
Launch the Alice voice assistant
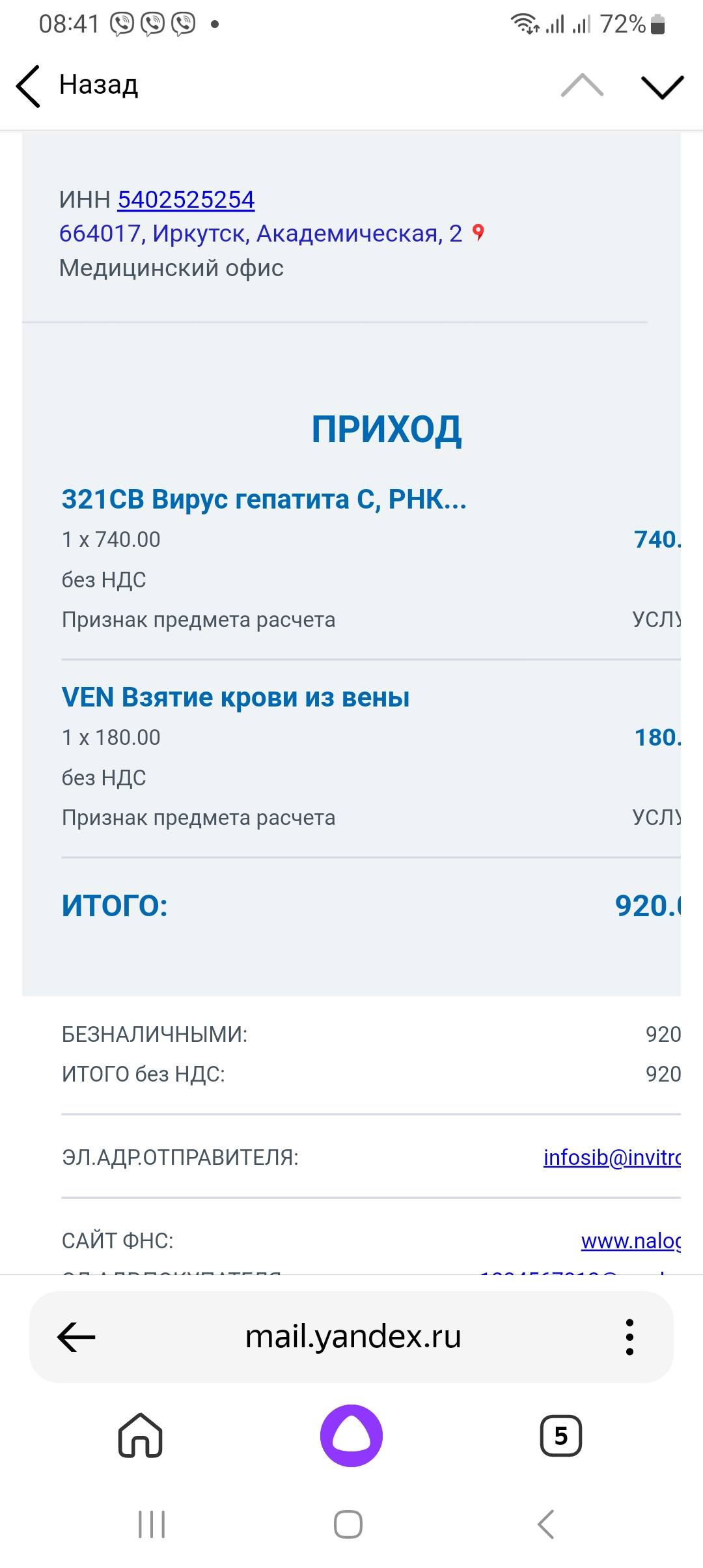point(351,1435)
